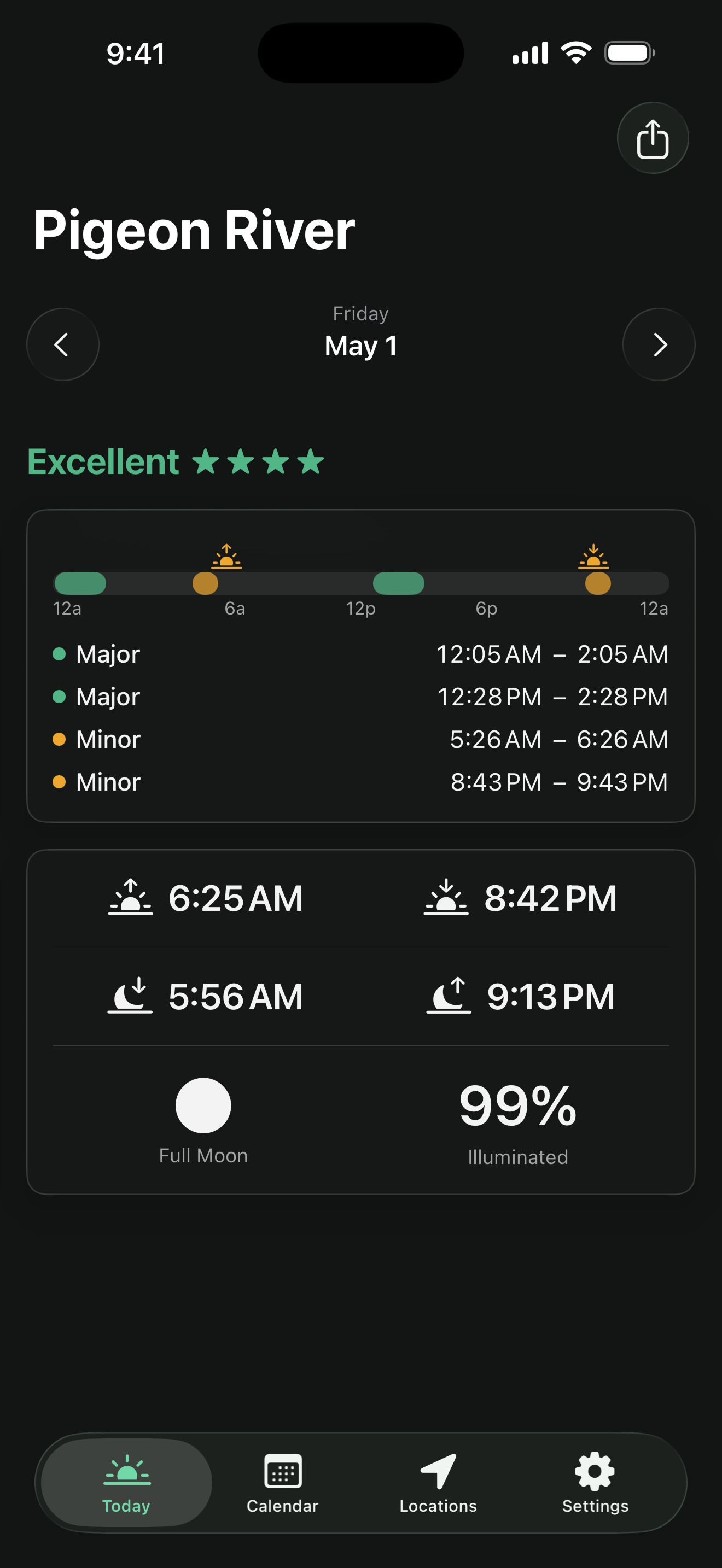The height and width of the screenshot is (1568, 722).
Task: Open the Friday May 1 date display
Action: [360, 334]
